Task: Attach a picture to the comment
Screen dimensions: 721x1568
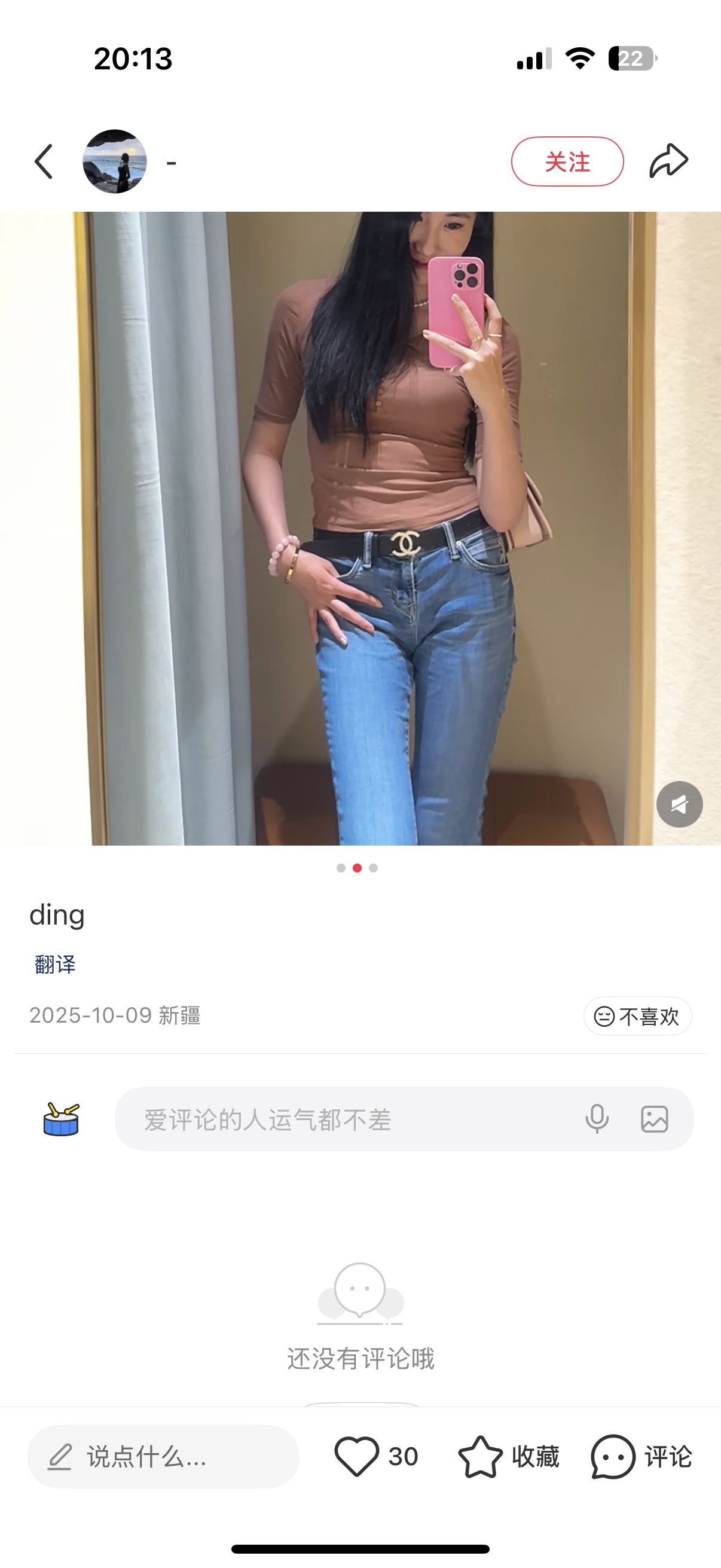Action: 655,1119
